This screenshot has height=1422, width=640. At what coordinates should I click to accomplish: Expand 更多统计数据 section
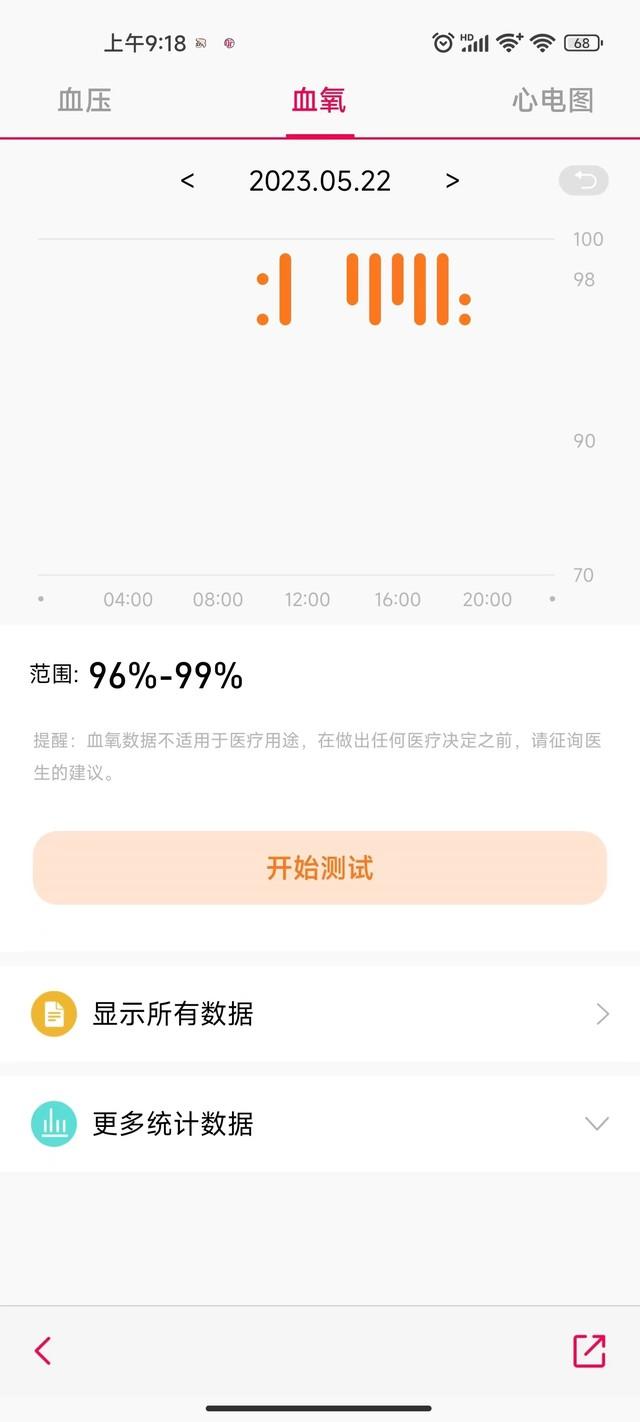(320, 1124)
